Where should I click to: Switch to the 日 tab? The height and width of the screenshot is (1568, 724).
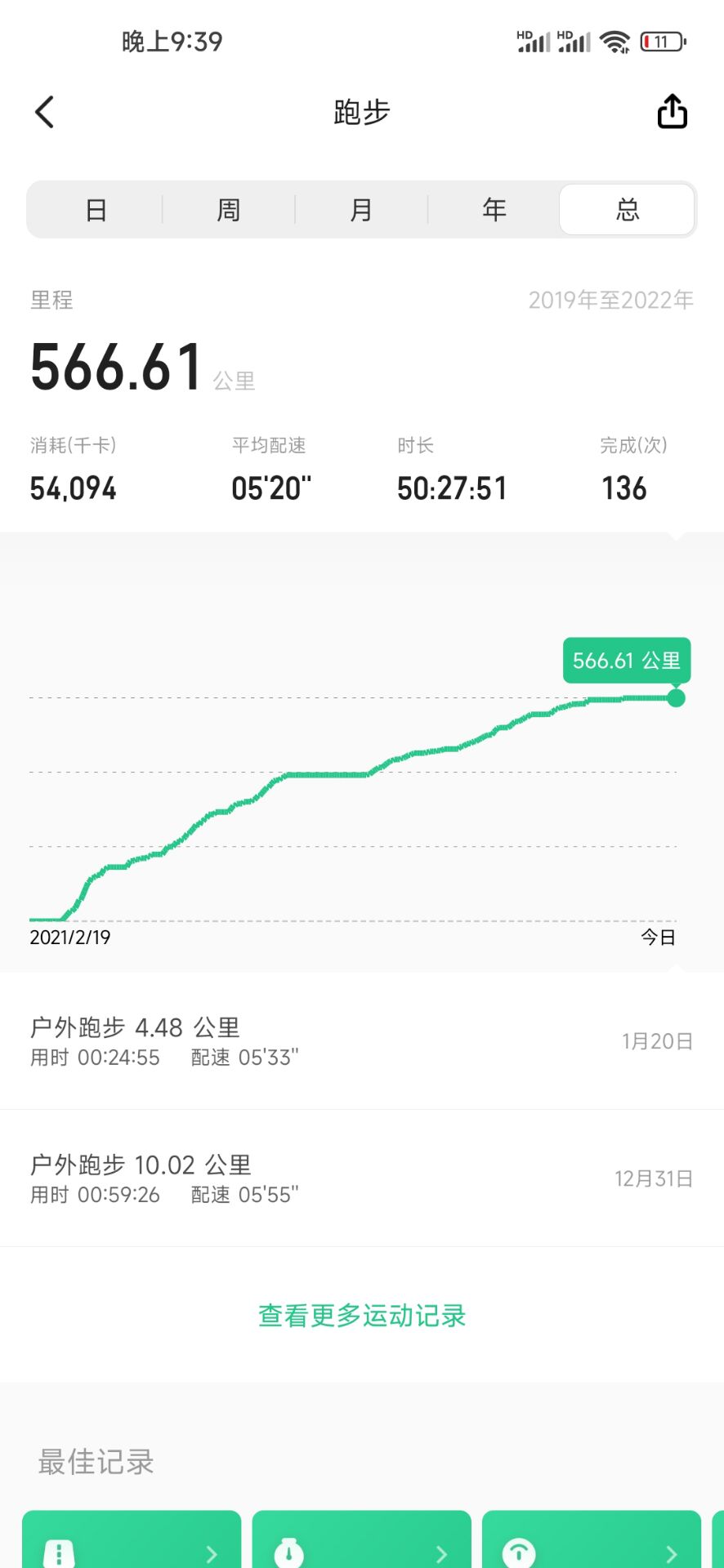pos(96,210)
